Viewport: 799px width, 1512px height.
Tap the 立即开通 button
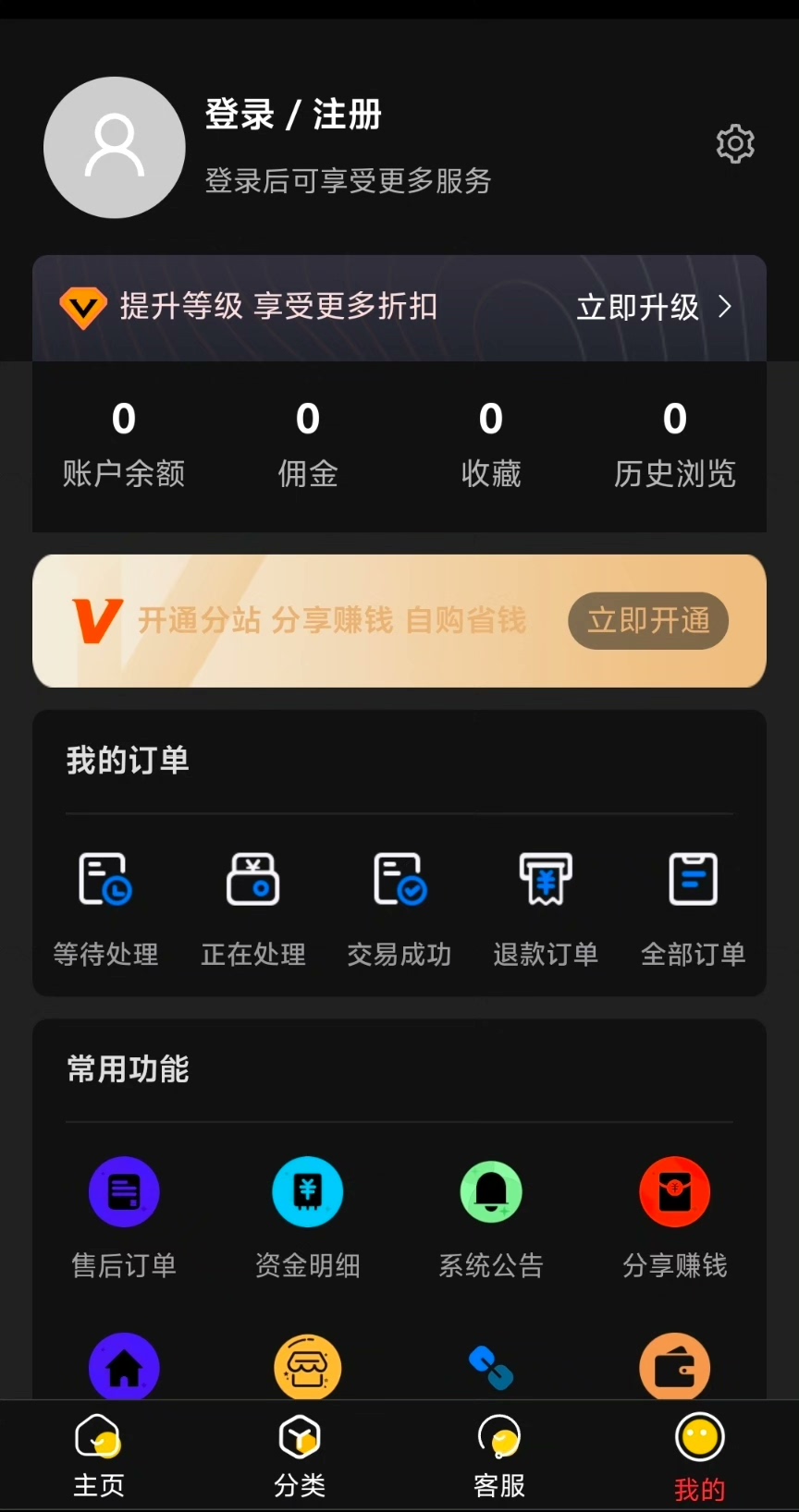(x=648, y=620)
